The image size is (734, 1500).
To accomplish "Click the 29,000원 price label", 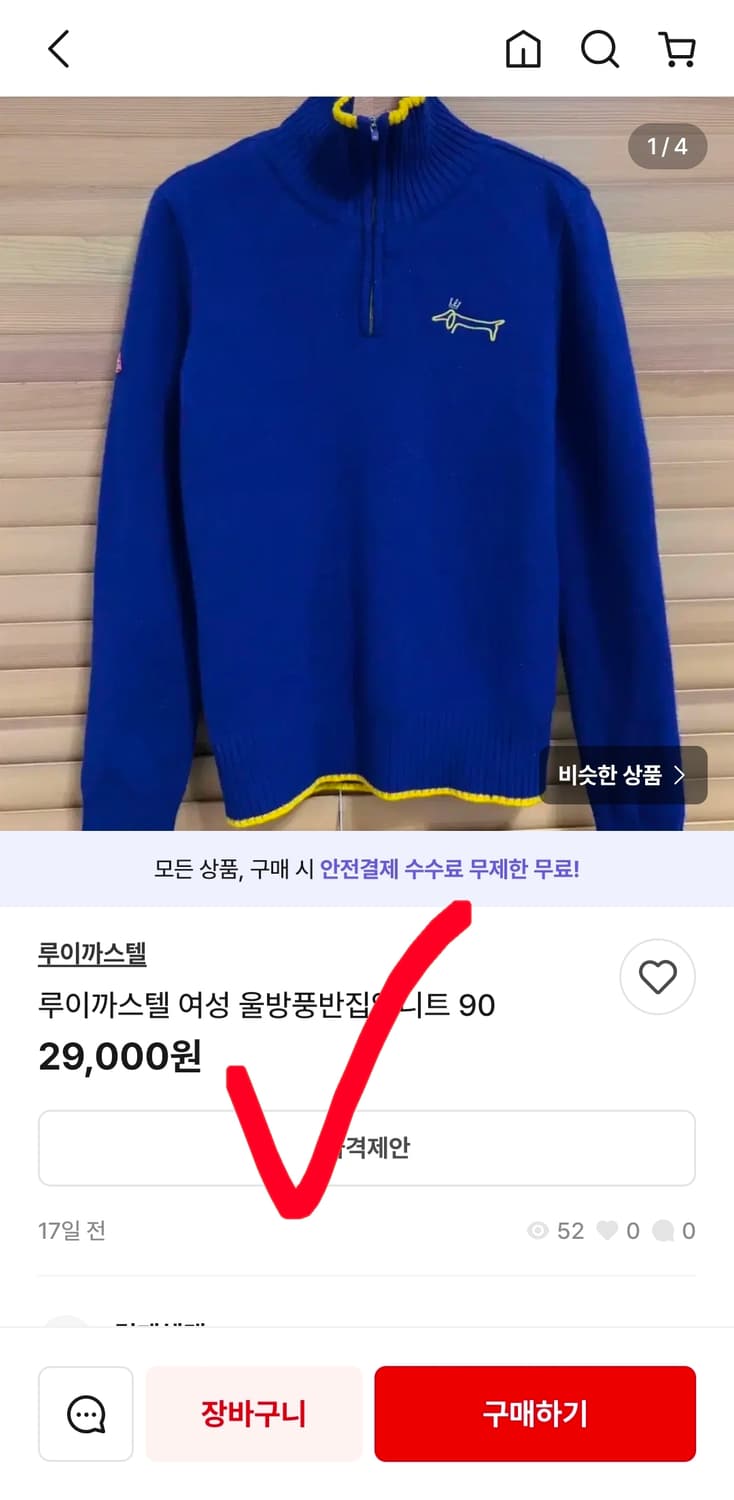I will point(119,1055).
